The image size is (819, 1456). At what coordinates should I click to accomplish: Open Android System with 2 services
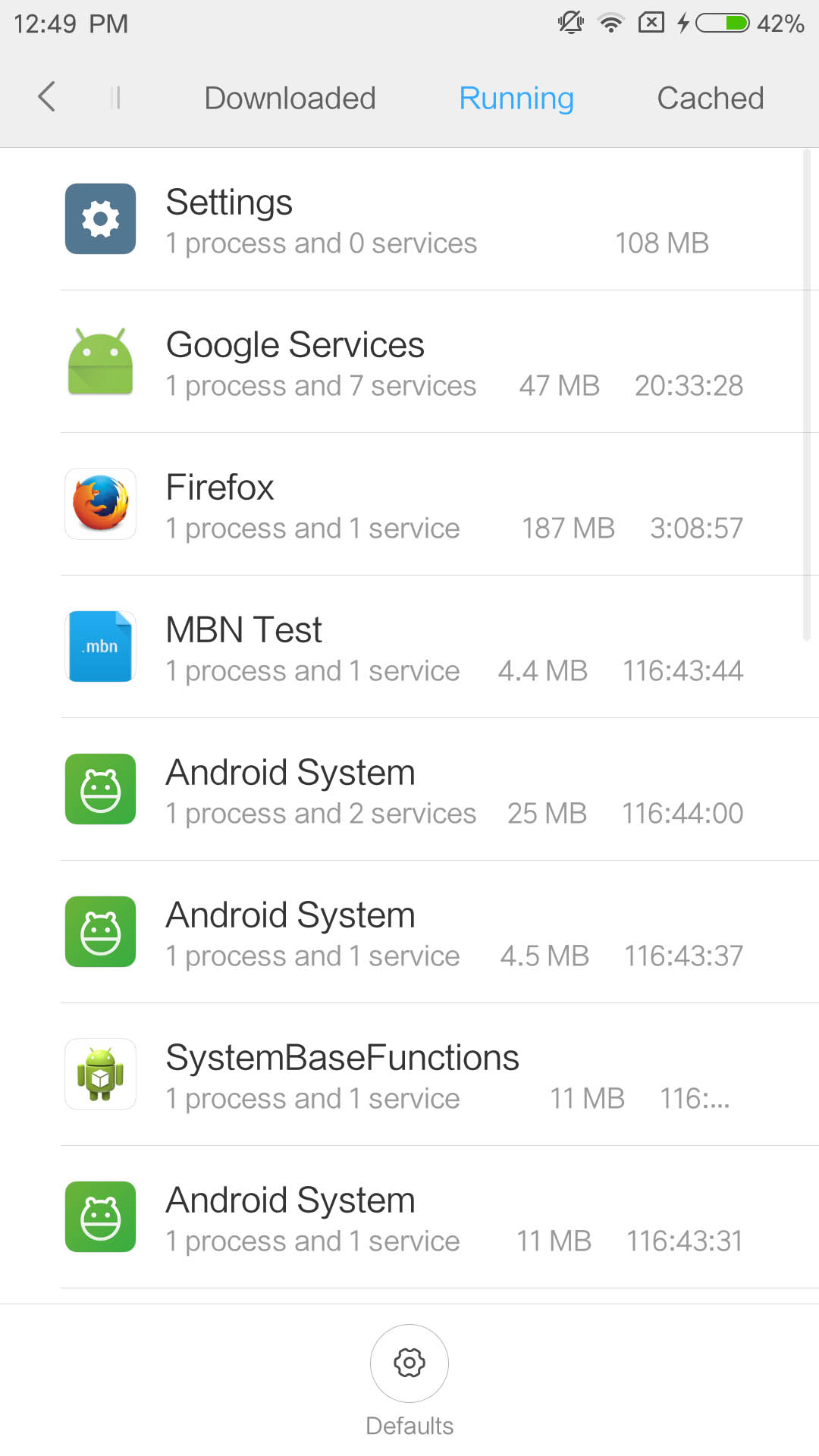[x=409, y=789]
